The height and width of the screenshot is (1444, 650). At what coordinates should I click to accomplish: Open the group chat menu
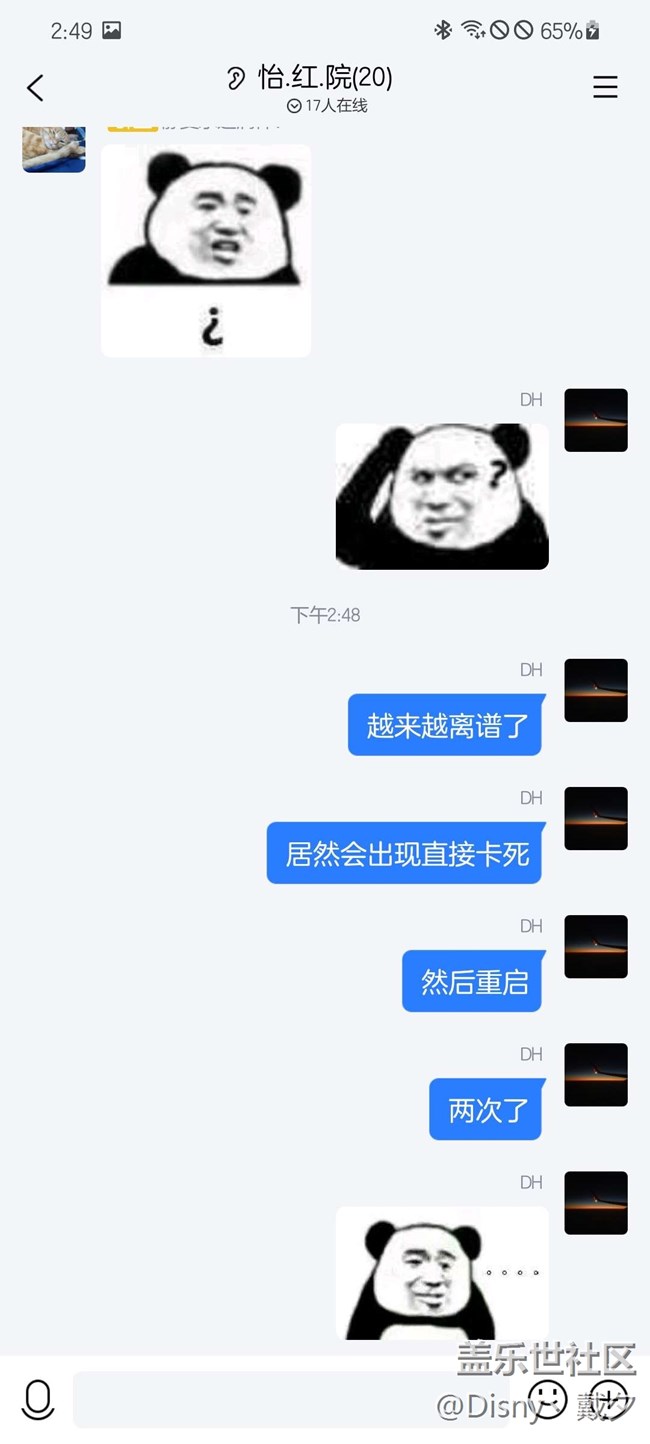click(x=605, y=88)
